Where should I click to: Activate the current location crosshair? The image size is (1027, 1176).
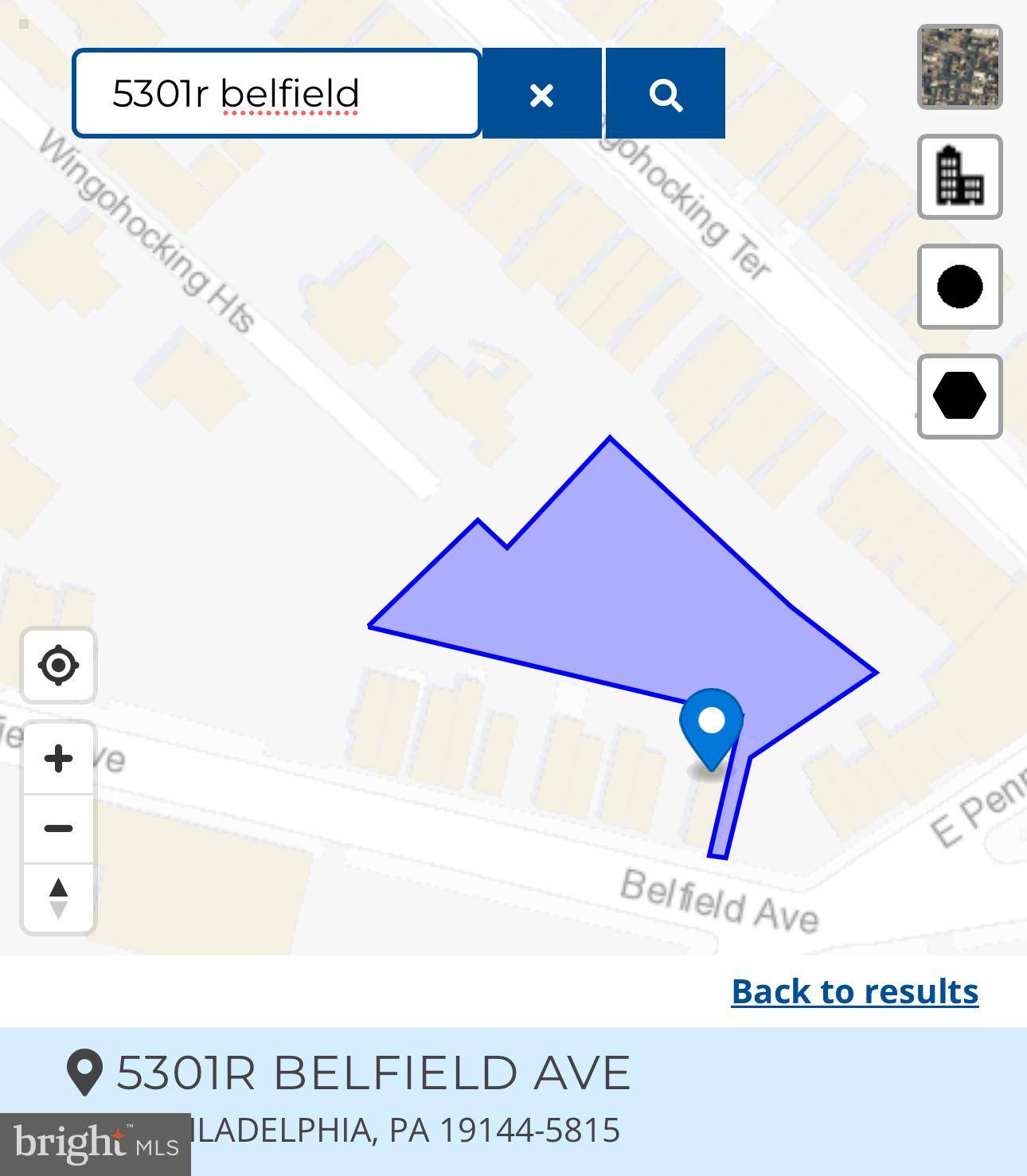(x=58, y=666)
